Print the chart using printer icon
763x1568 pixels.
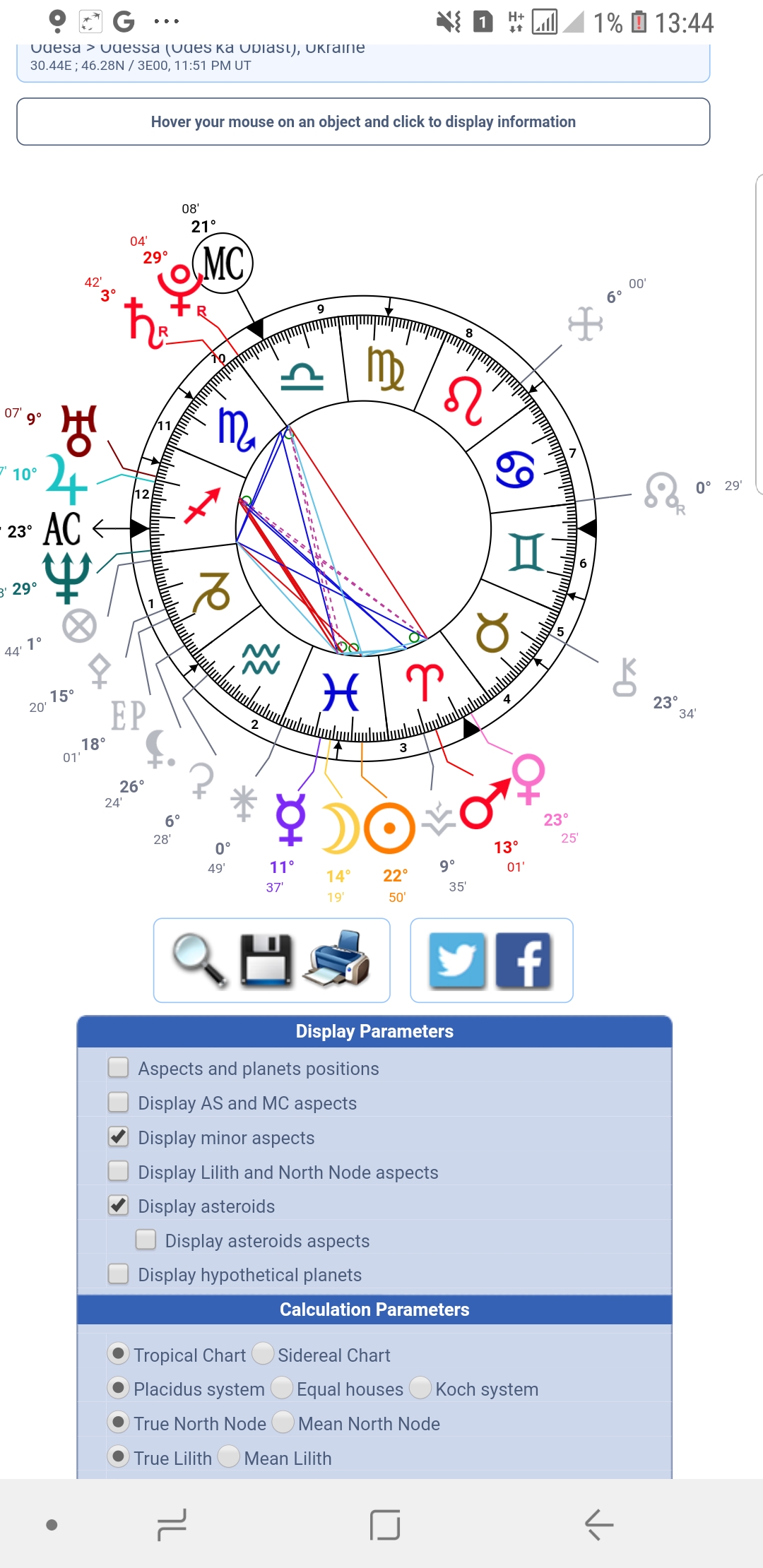click(336, 958)
